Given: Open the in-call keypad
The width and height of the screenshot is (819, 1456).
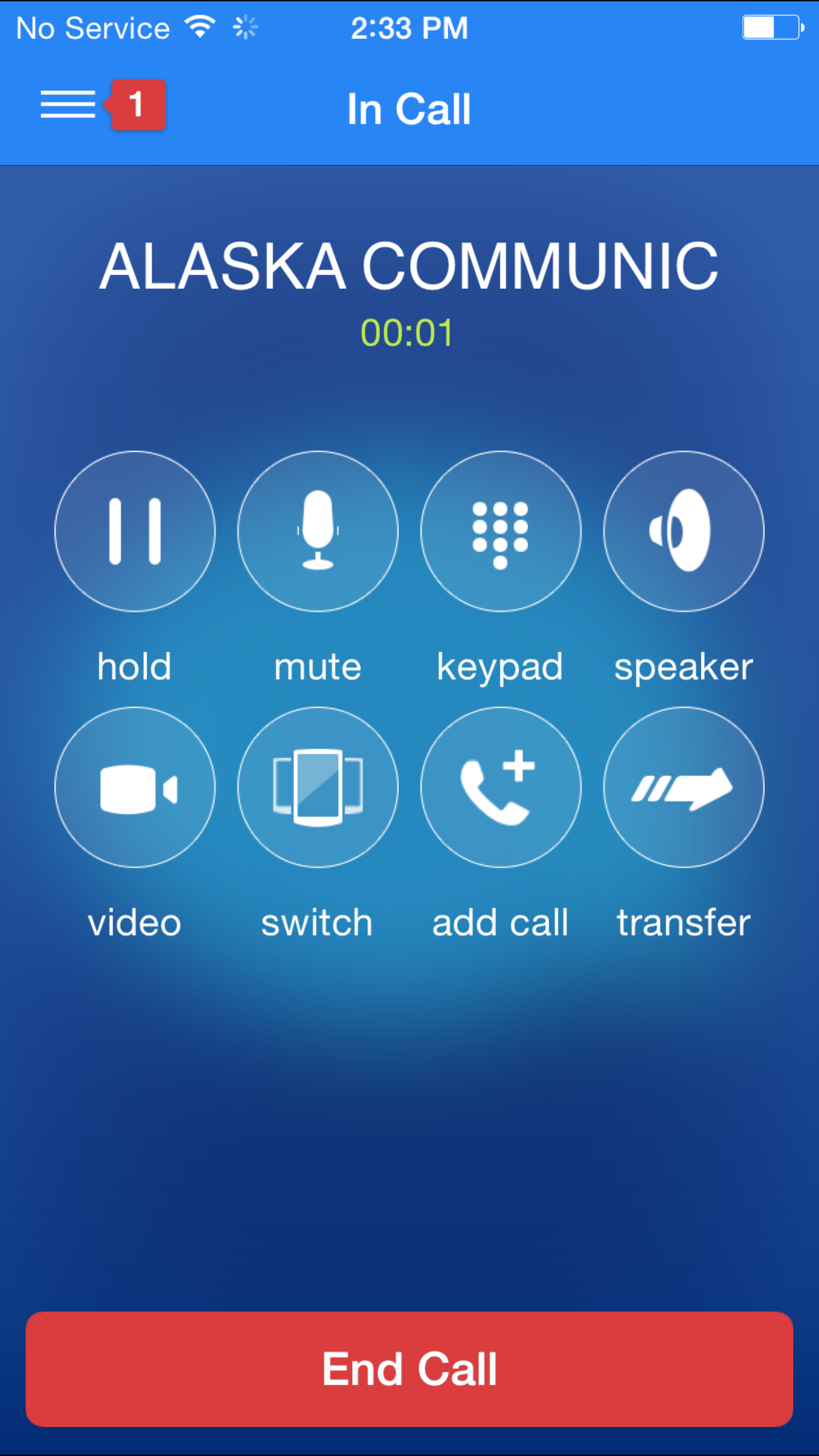Looking at the screenshot, I should click(501, 531).
